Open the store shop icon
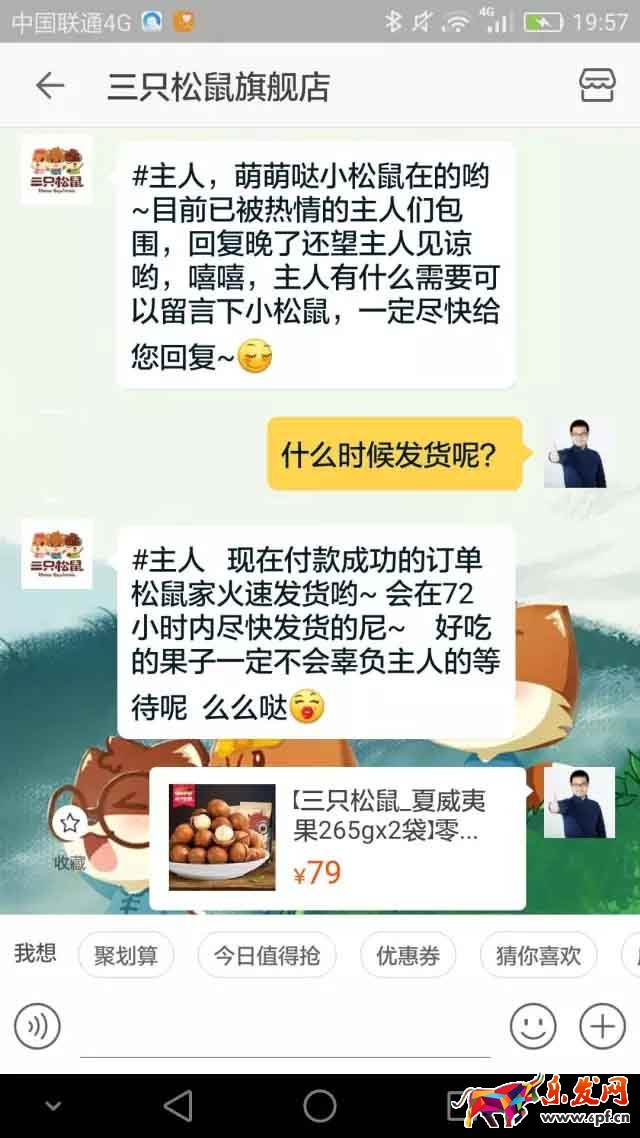 (597, 86)
